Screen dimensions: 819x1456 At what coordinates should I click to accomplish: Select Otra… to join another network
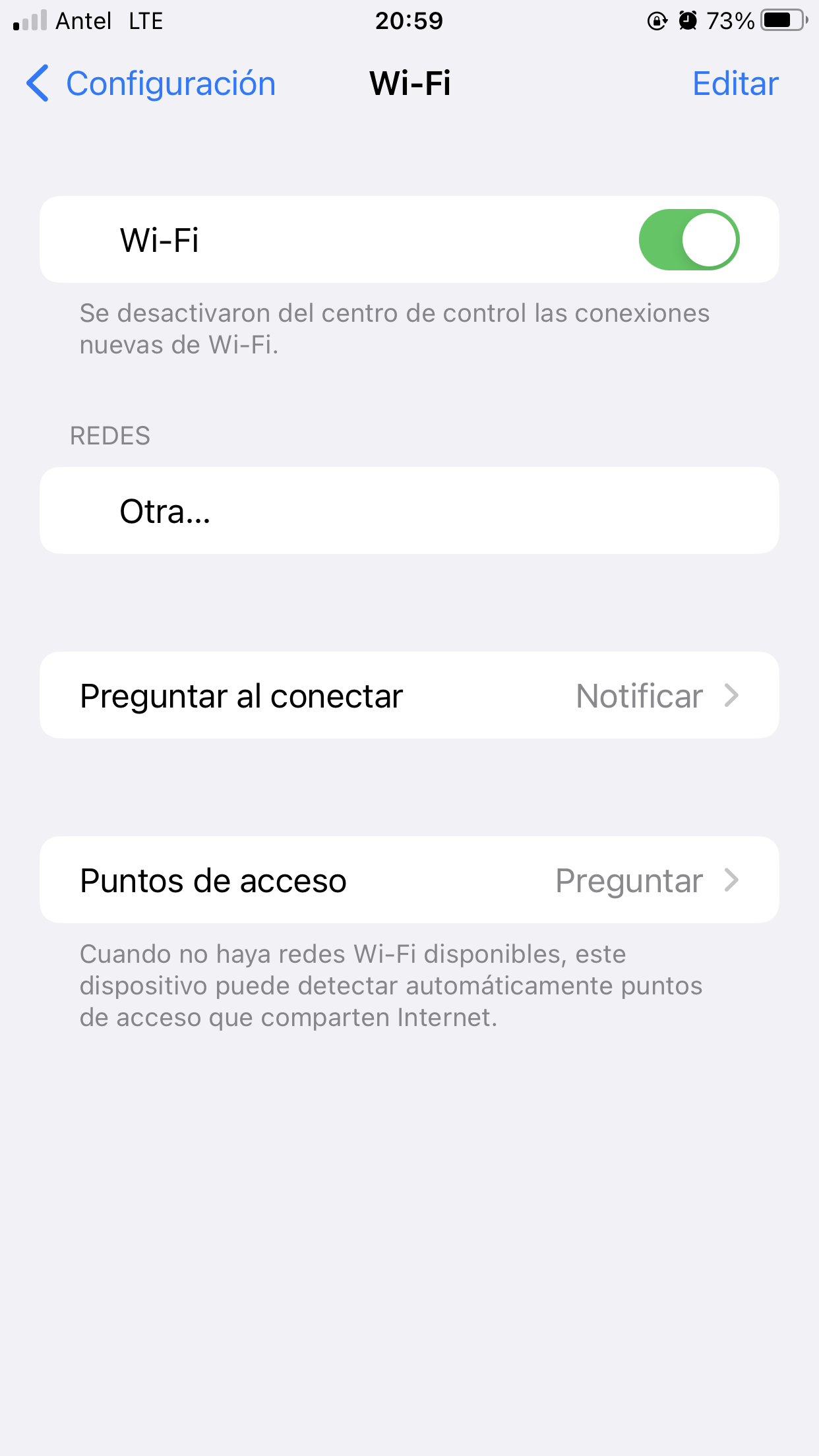pyautogui.click(x=409, y=510)
